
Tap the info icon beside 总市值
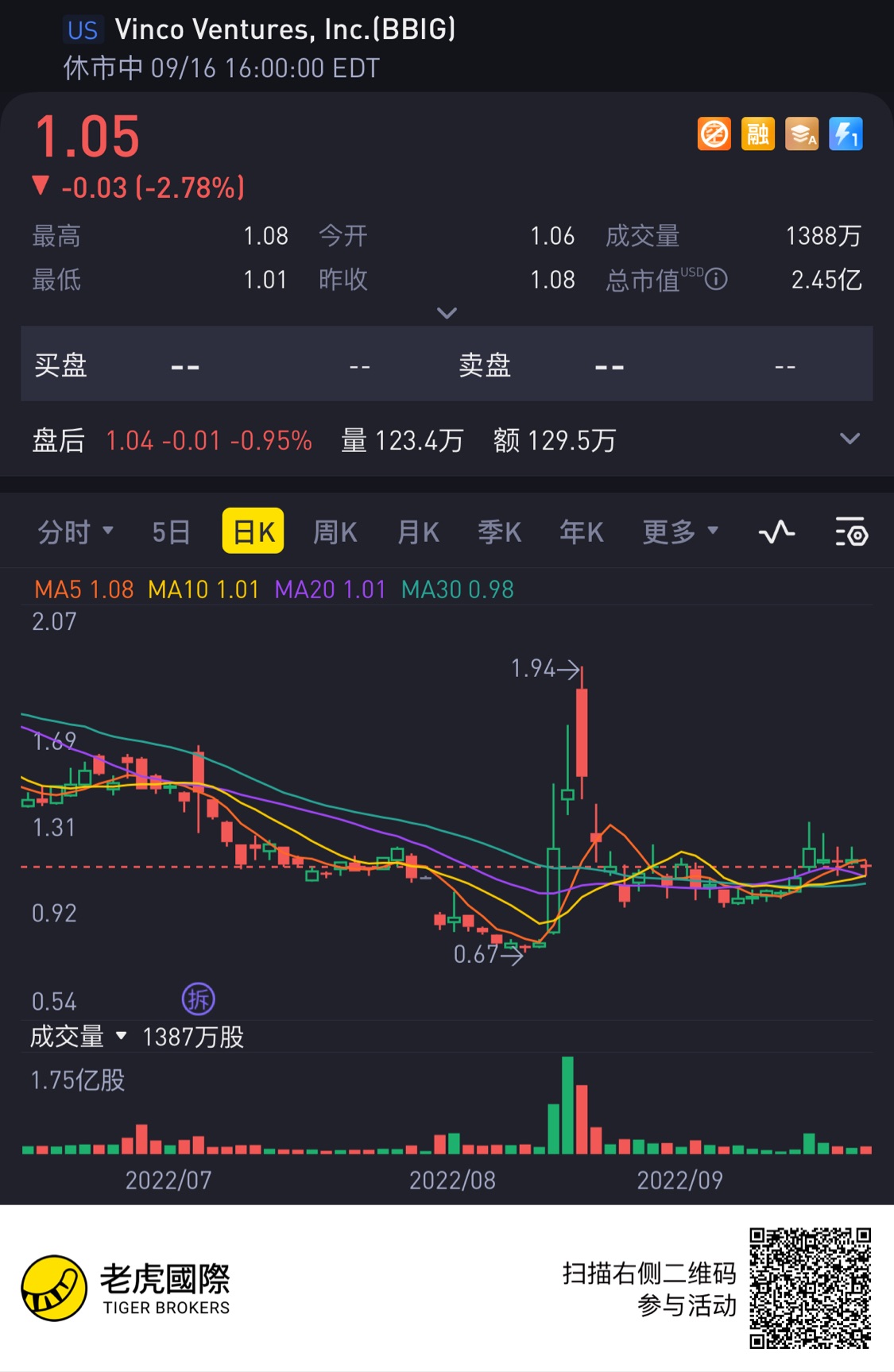[x=716, y=280]
